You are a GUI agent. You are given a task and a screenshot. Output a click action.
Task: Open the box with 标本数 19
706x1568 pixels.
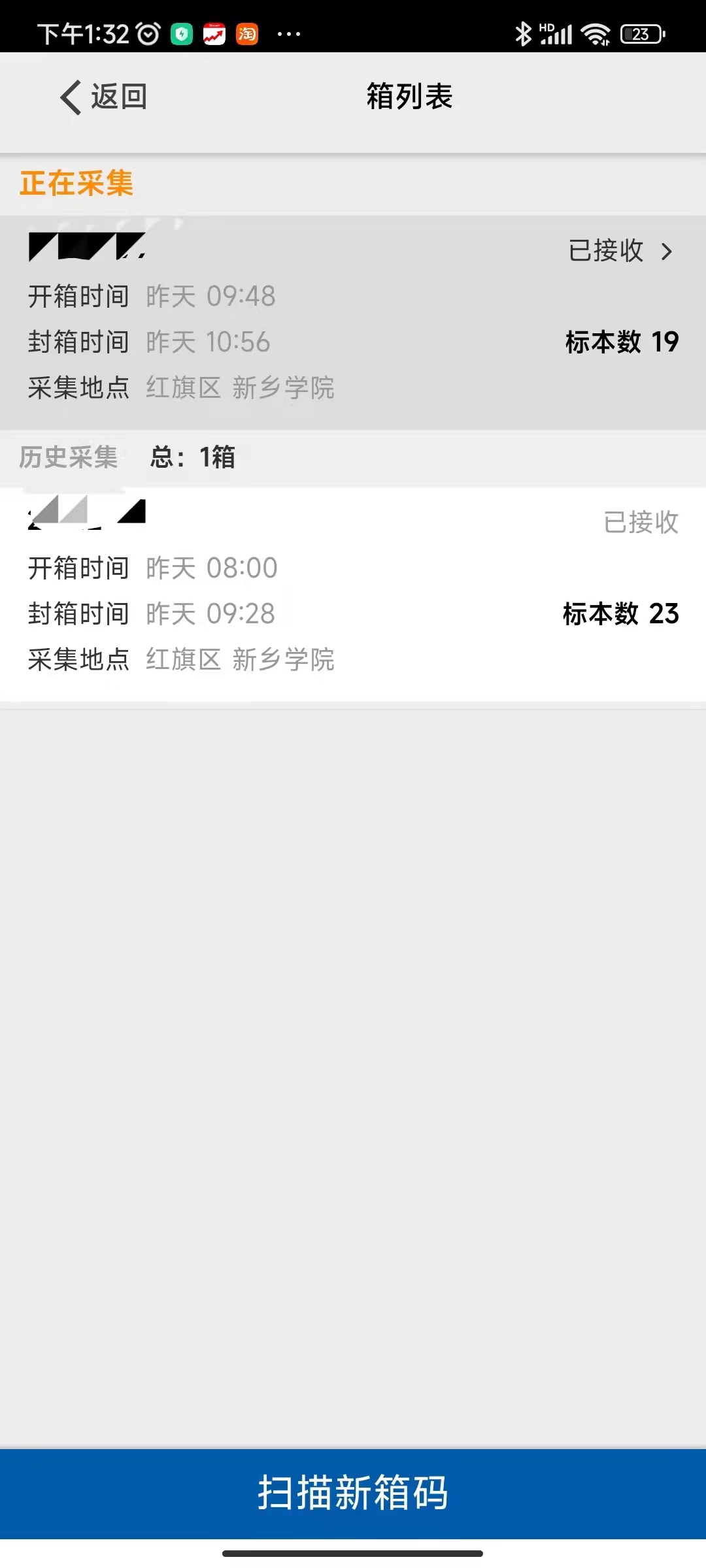point(353,323)
